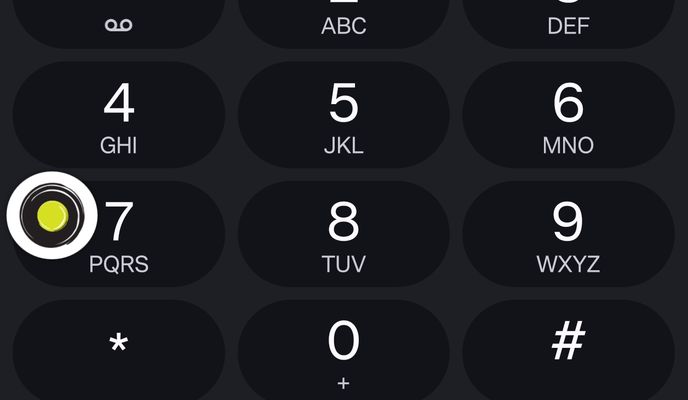Tap the 7 PQRS key

[x=140, y=235]
